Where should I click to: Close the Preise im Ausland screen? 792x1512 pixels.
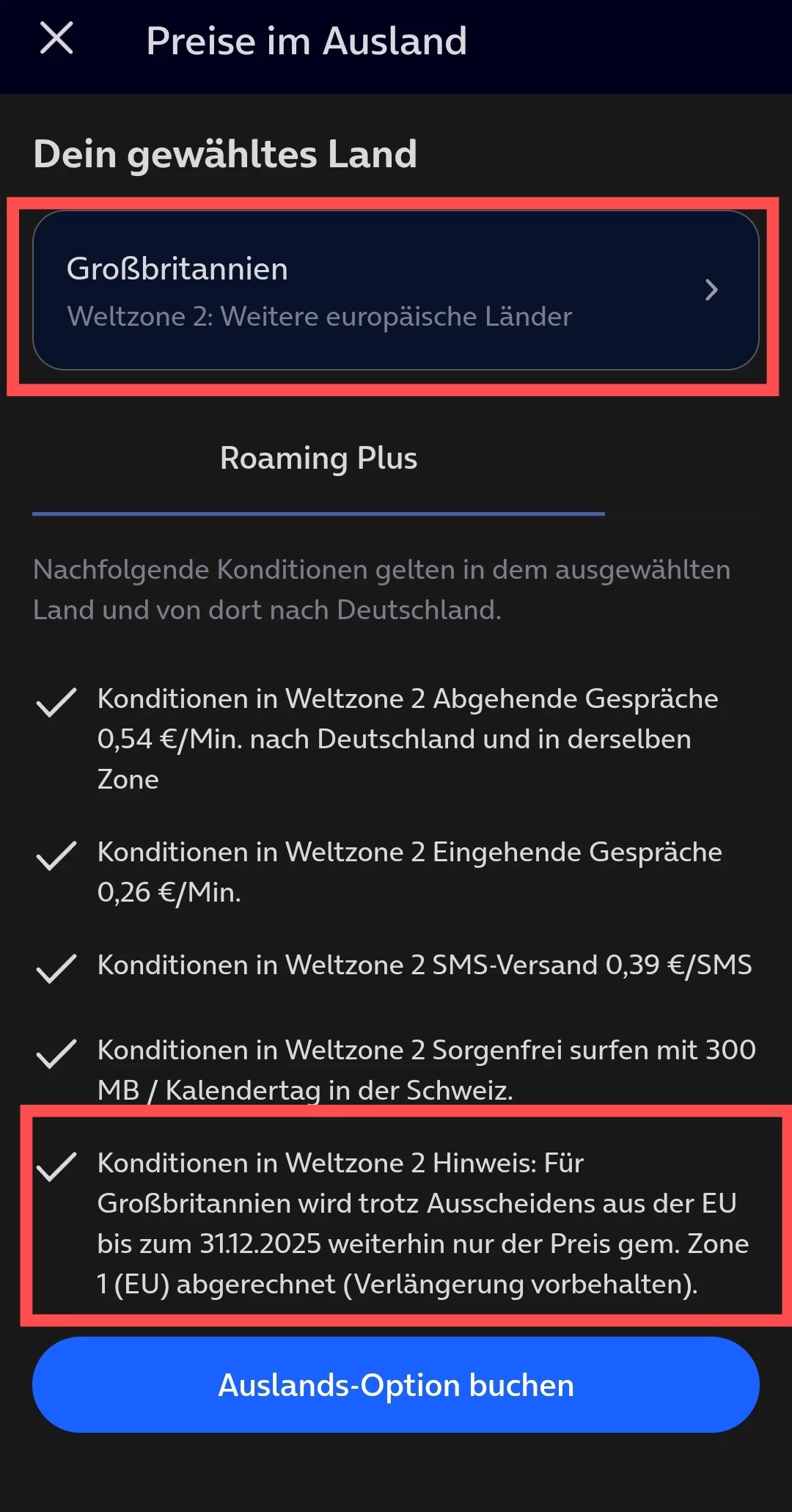(x=56, y=38)
